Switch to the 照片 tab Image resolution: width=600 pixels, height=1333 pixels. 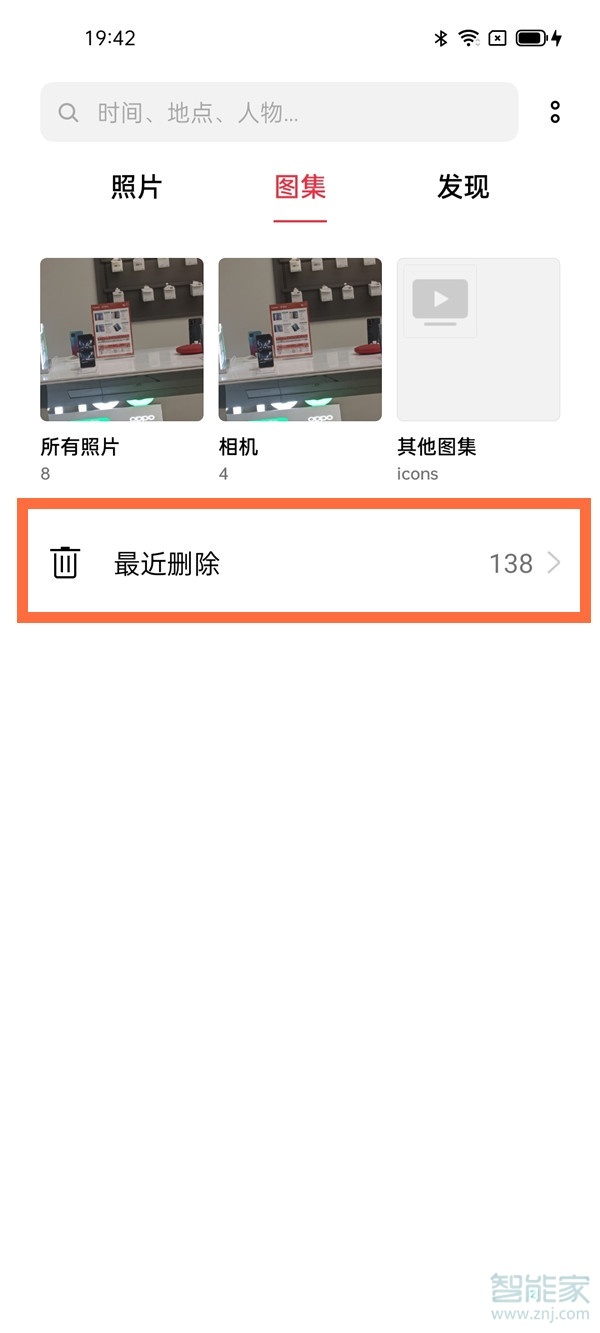(136, 187)
